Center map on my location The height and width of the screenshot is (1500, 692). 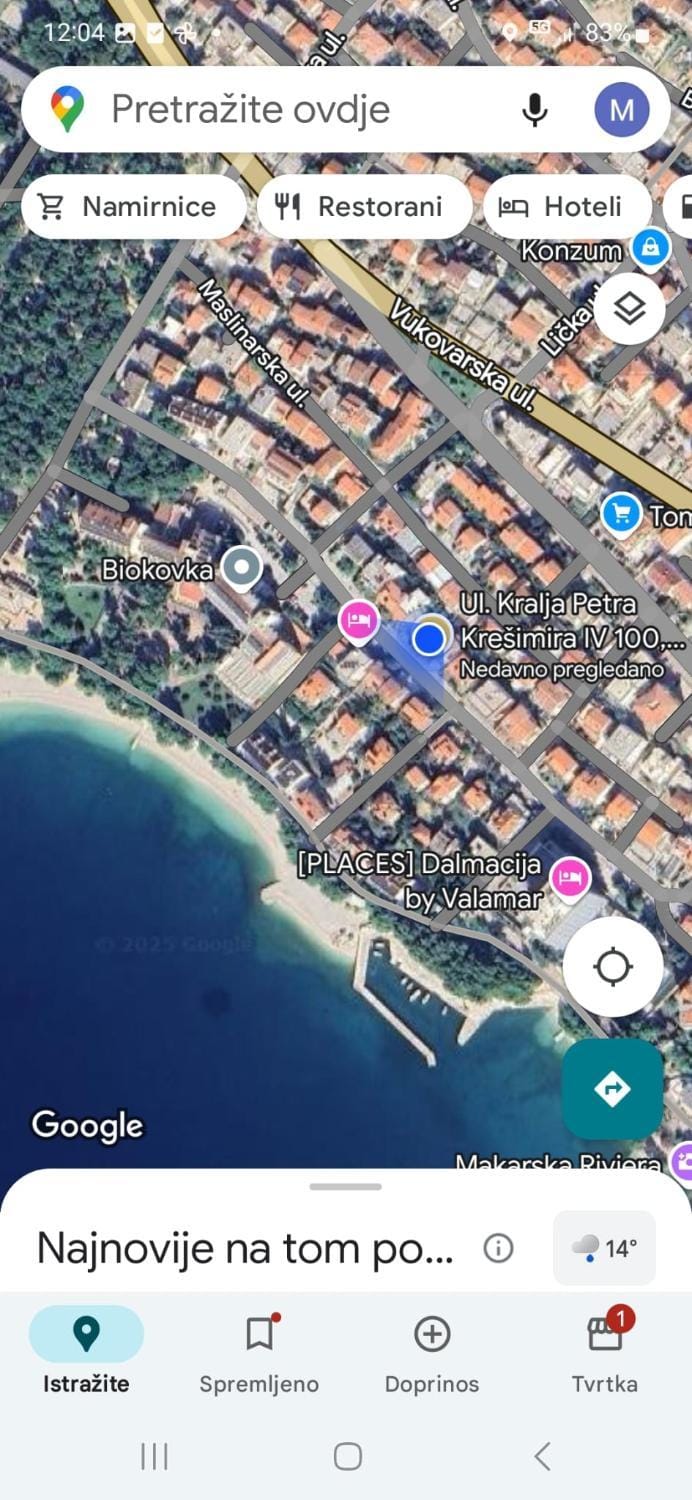612,967
